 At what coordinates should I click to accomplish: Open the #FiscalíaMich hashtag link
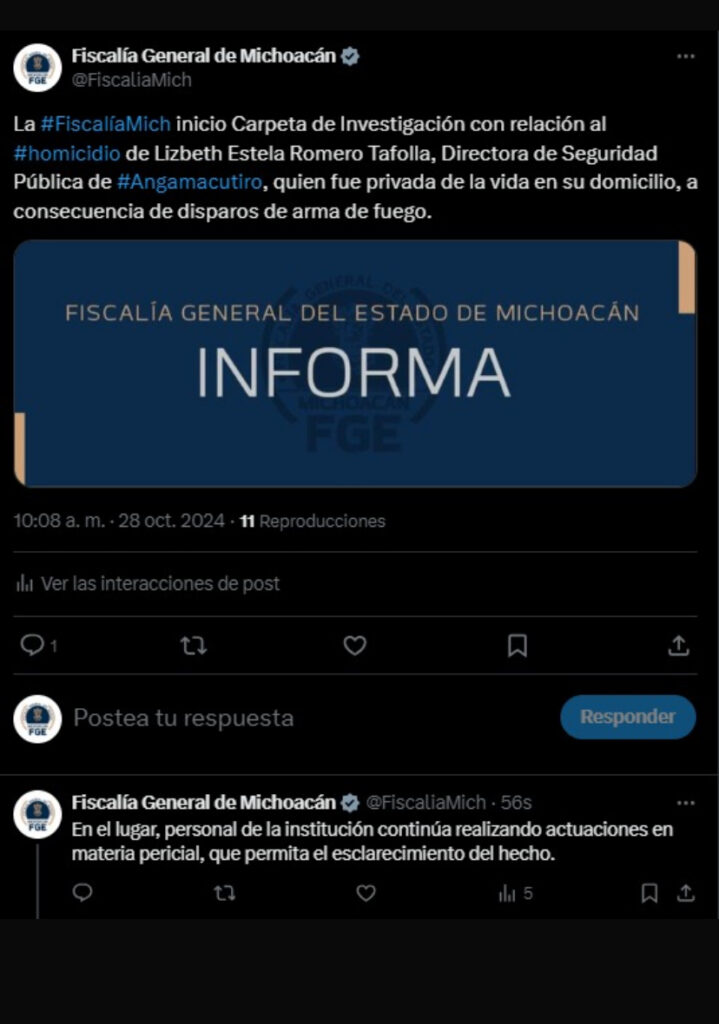[x=106, y=124]
